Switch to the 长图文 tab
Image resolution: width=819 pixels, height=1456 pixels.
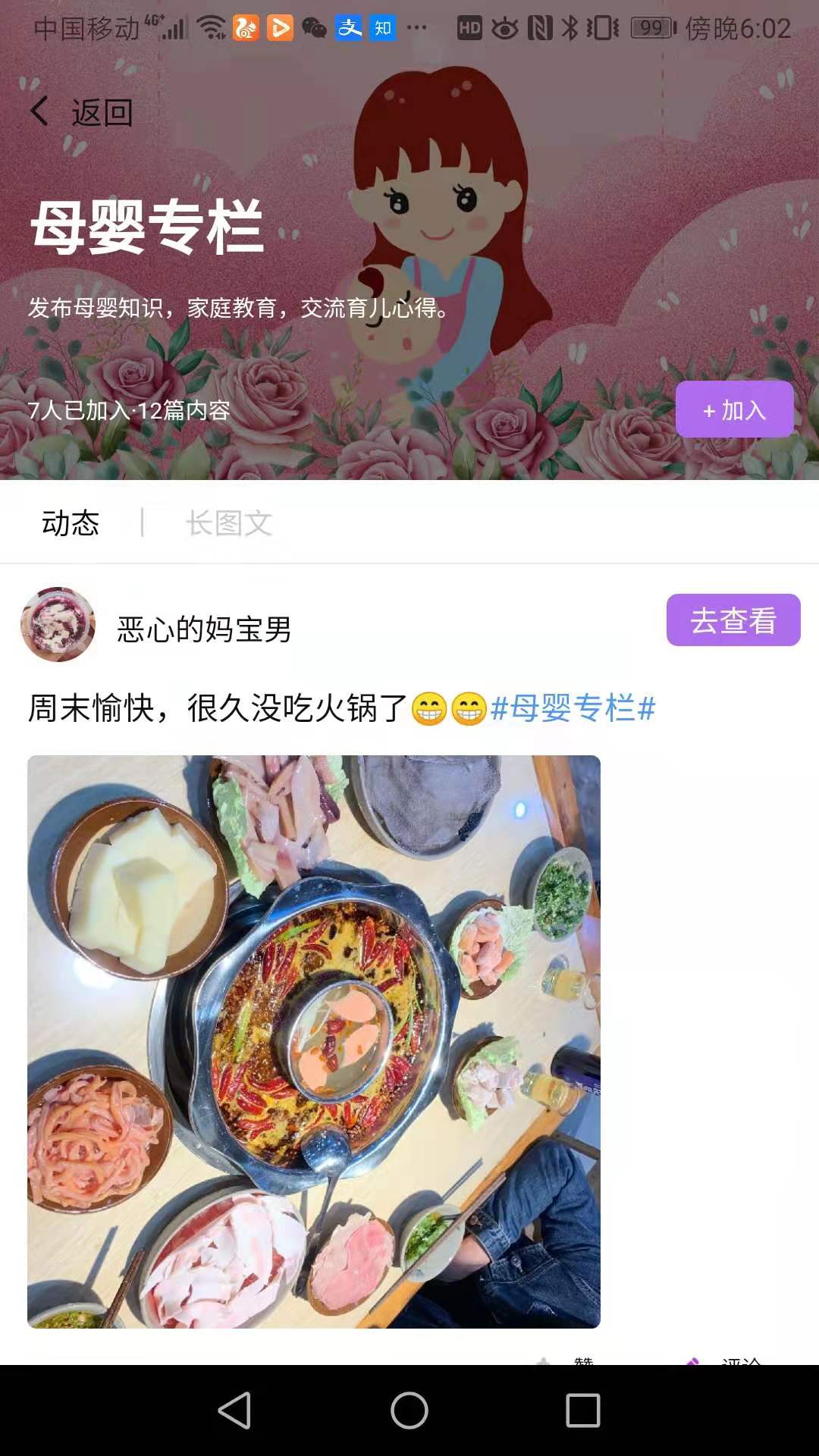pos(229,523)
